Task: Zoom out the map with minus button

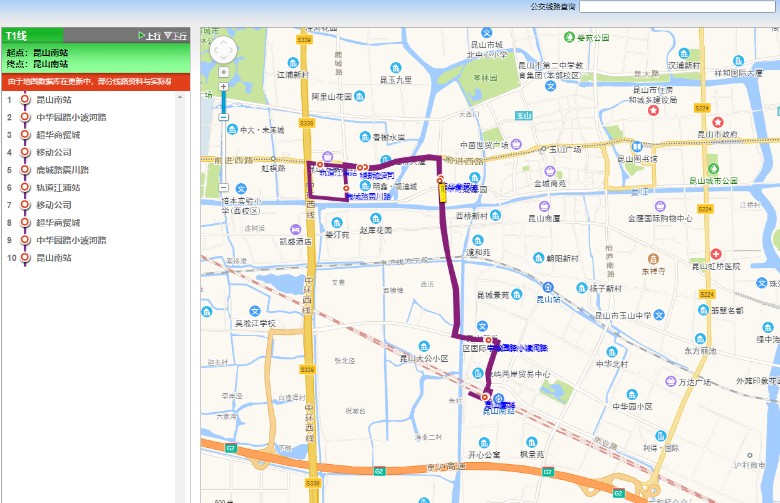Action: tap(223, 187)
